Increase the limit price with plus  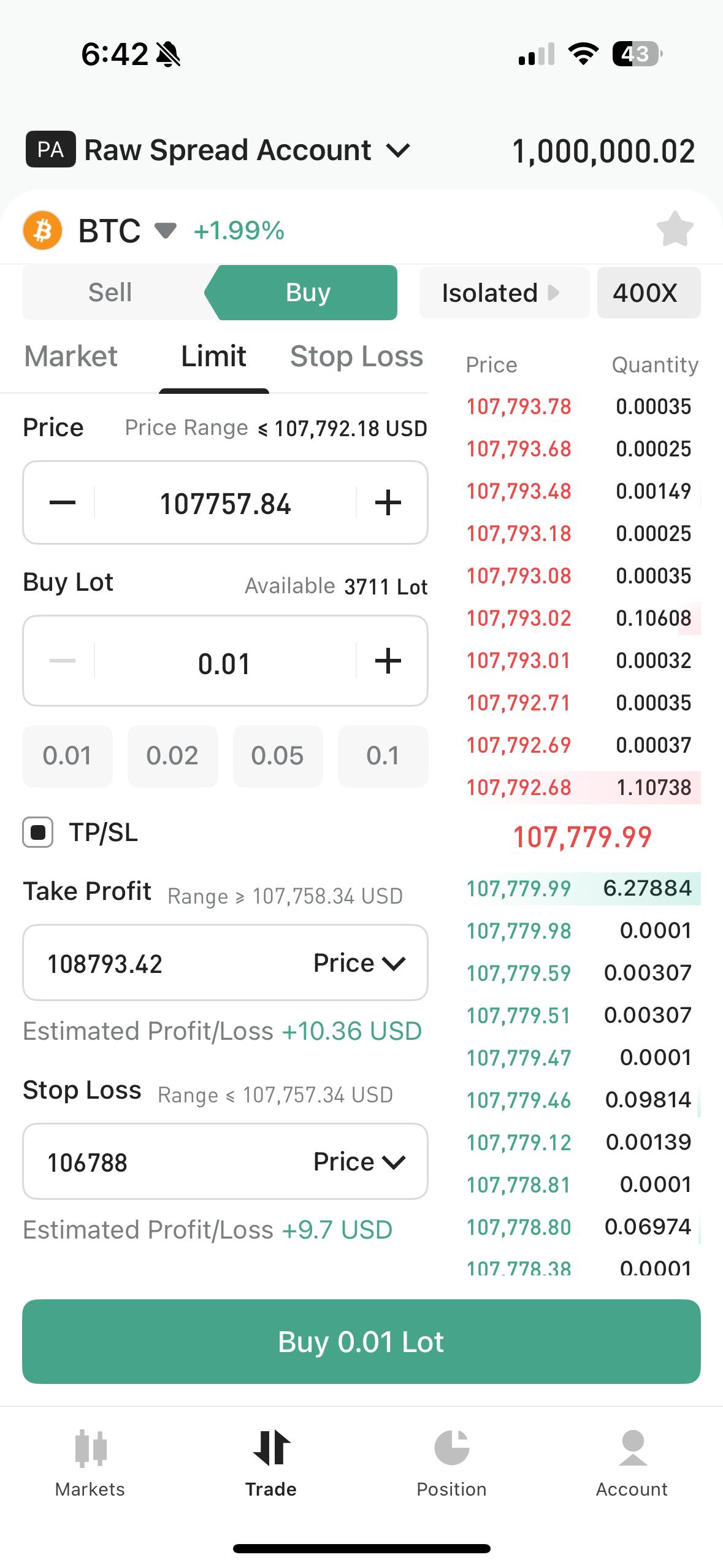[388, 503]
